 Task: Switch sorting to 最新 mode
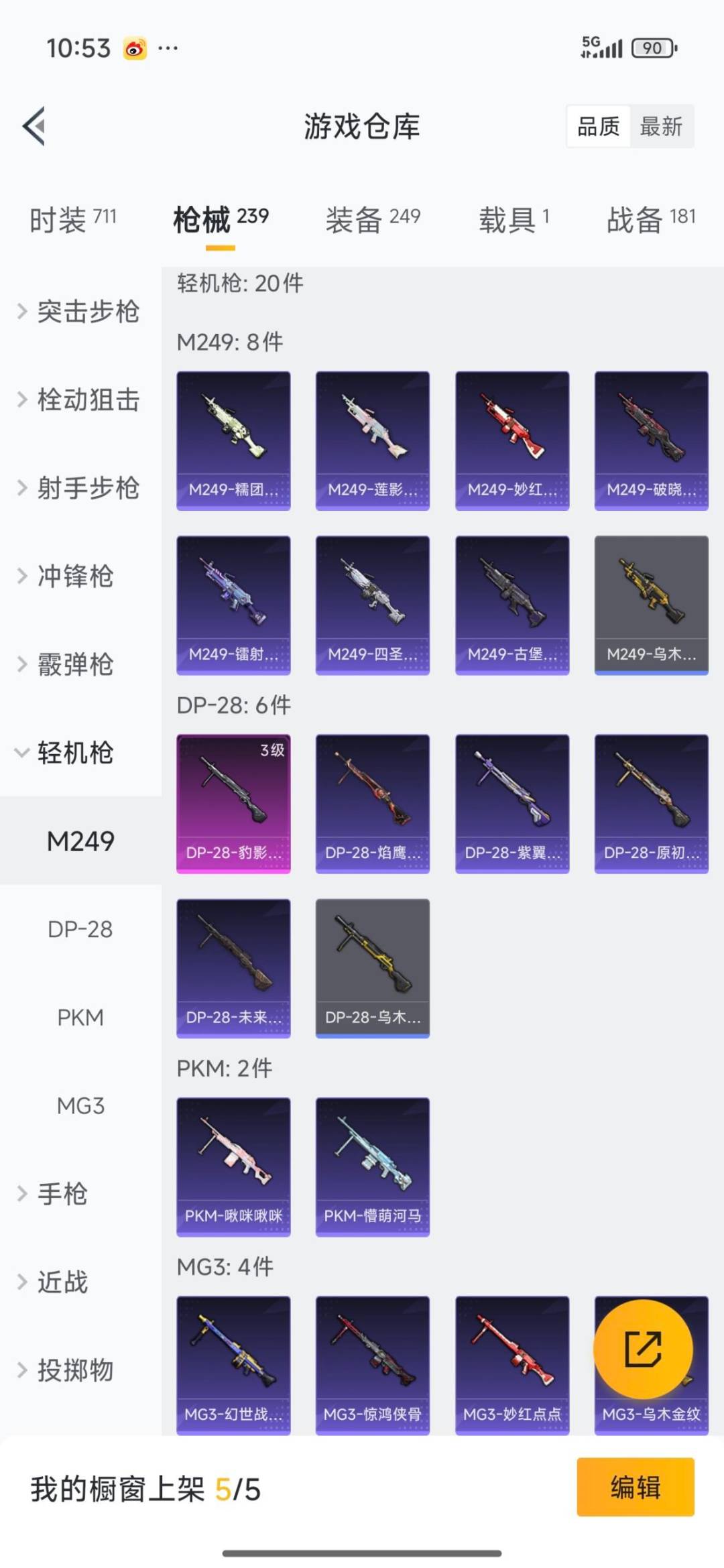661,127
